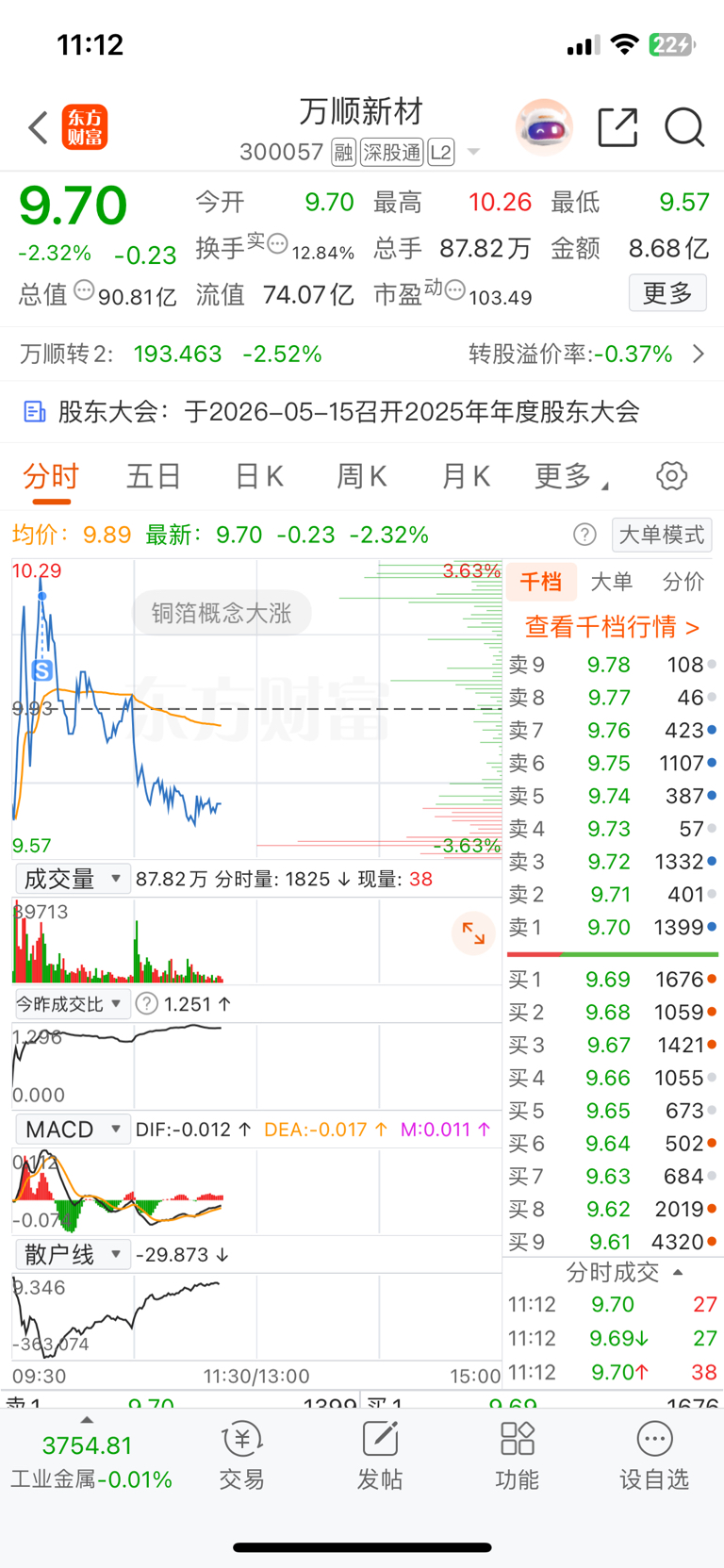Switch to the 五日 chart tab
This screenshot has height=1568, width=724.
pyautogui.click(x=154, y=476)
